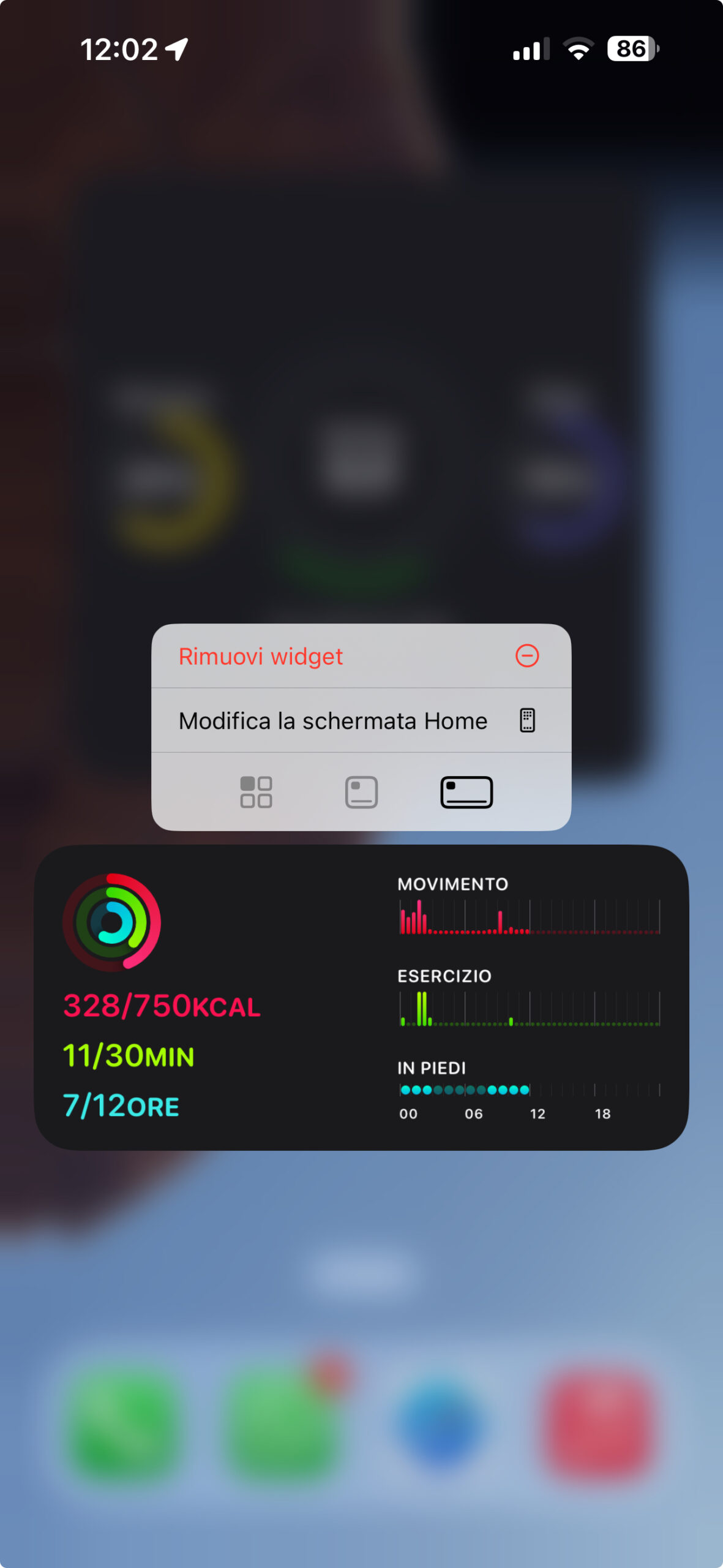Select the wide widget size icon
This screenshot has width=723, height=1568.
tap(466, 792)
